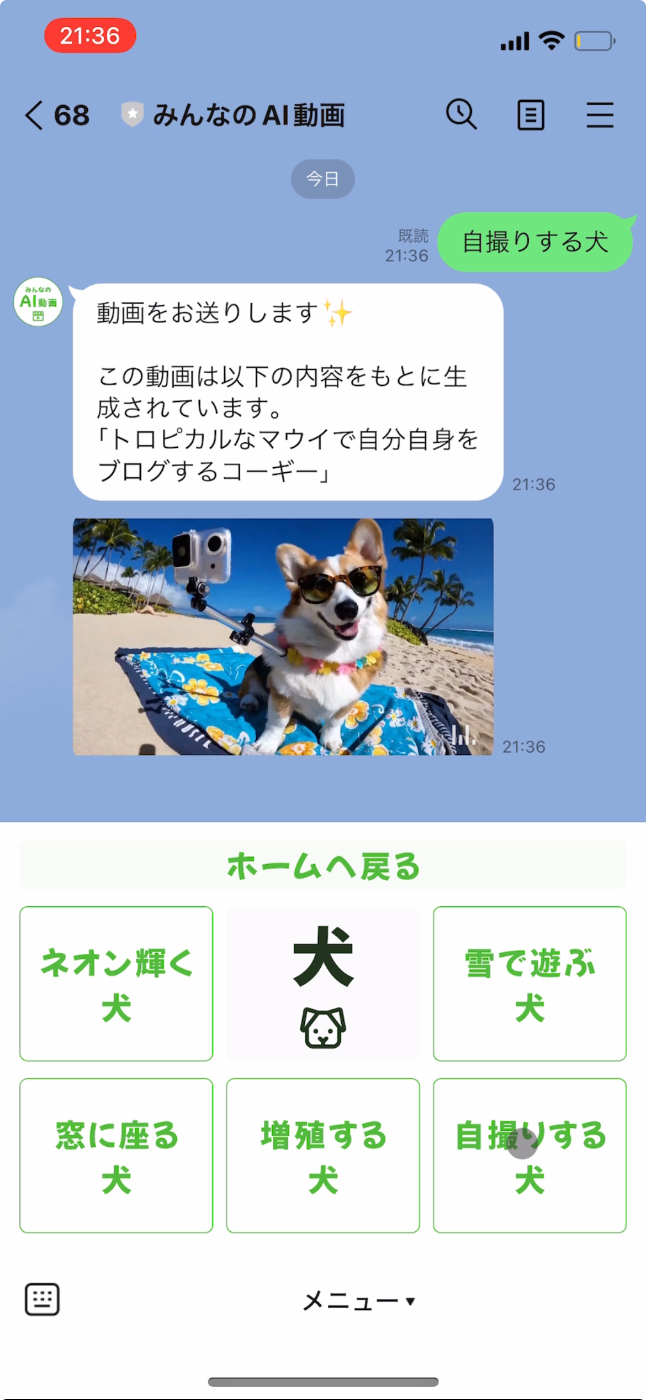This screenshot has height=1400, width=646.
Task: Search within this chat
Action: tap(461, 115)
